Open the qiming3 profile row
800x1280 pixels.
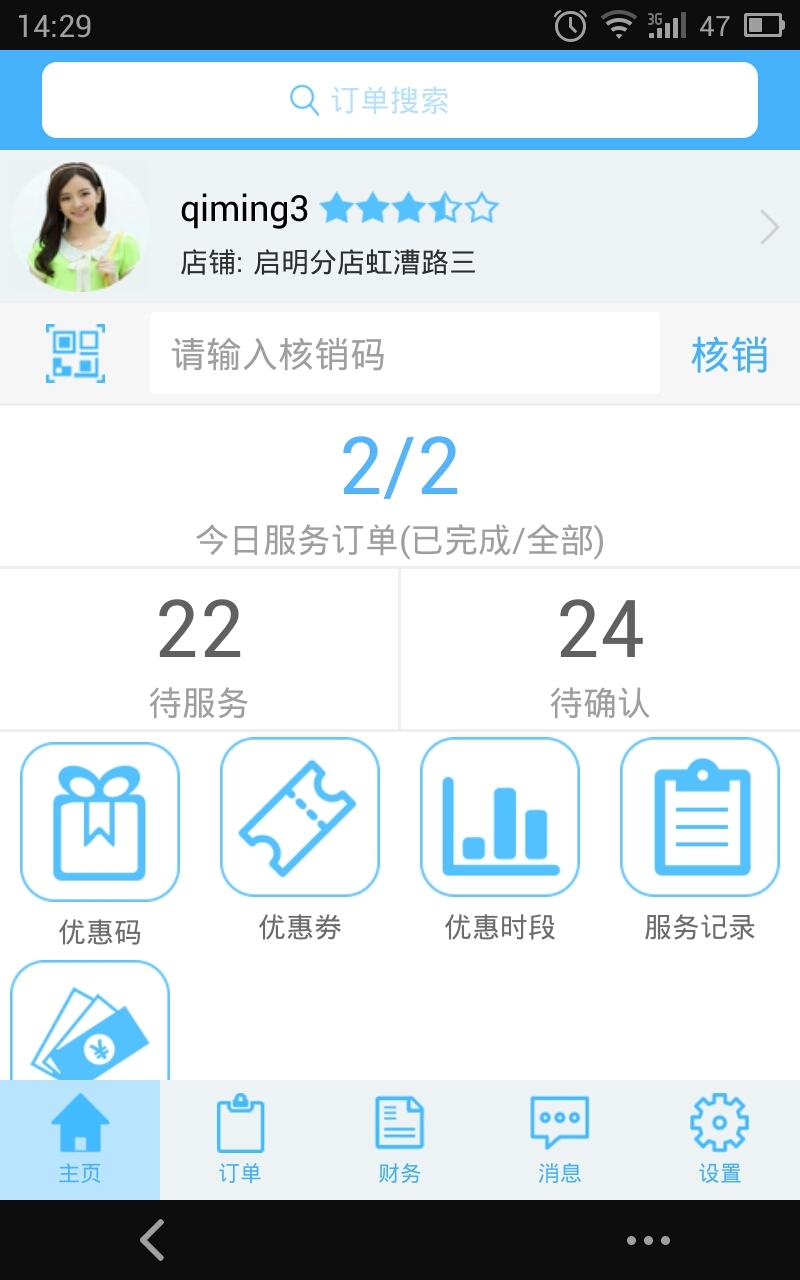400,227
